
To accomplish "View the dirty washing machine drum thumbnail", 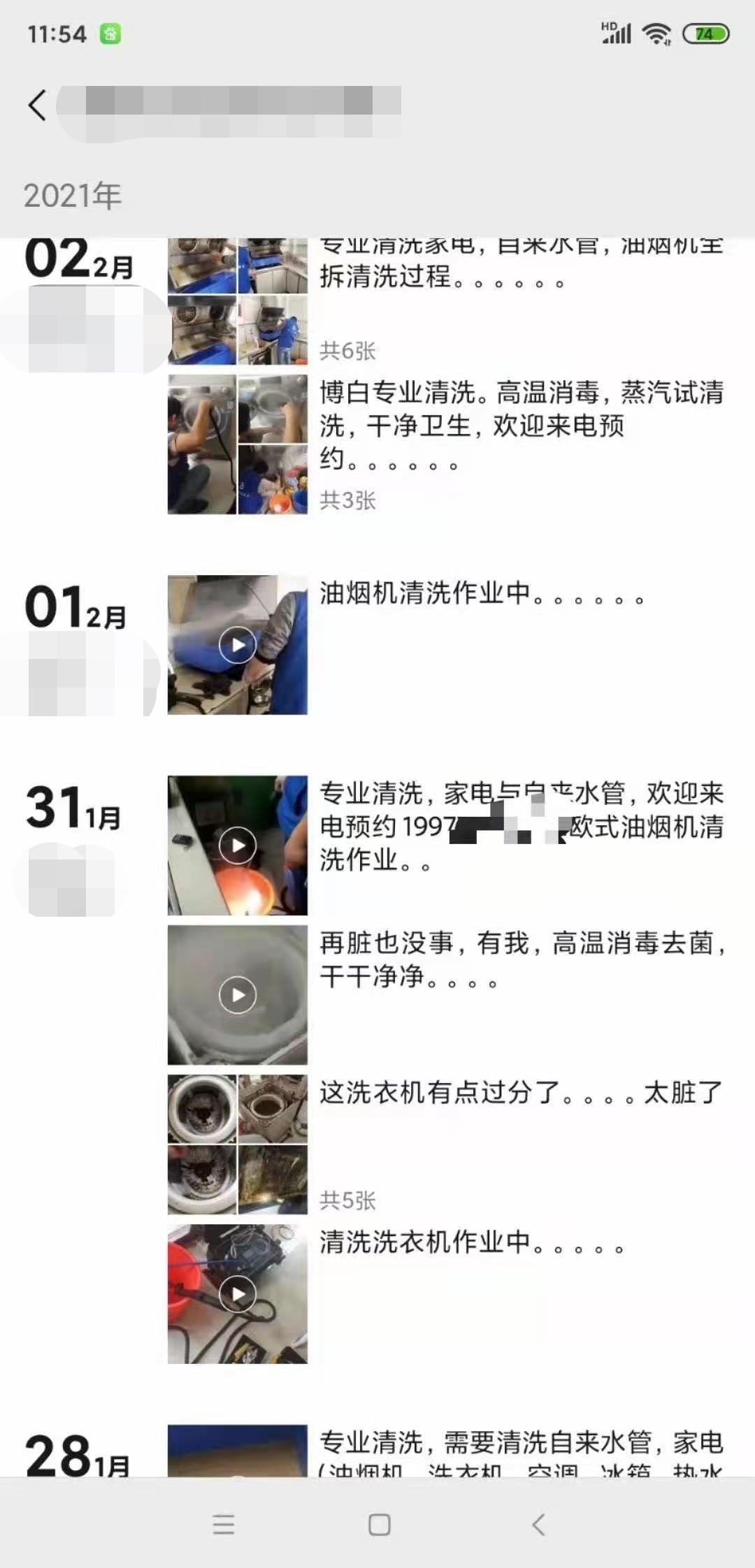I will (x=201, y=1108).
